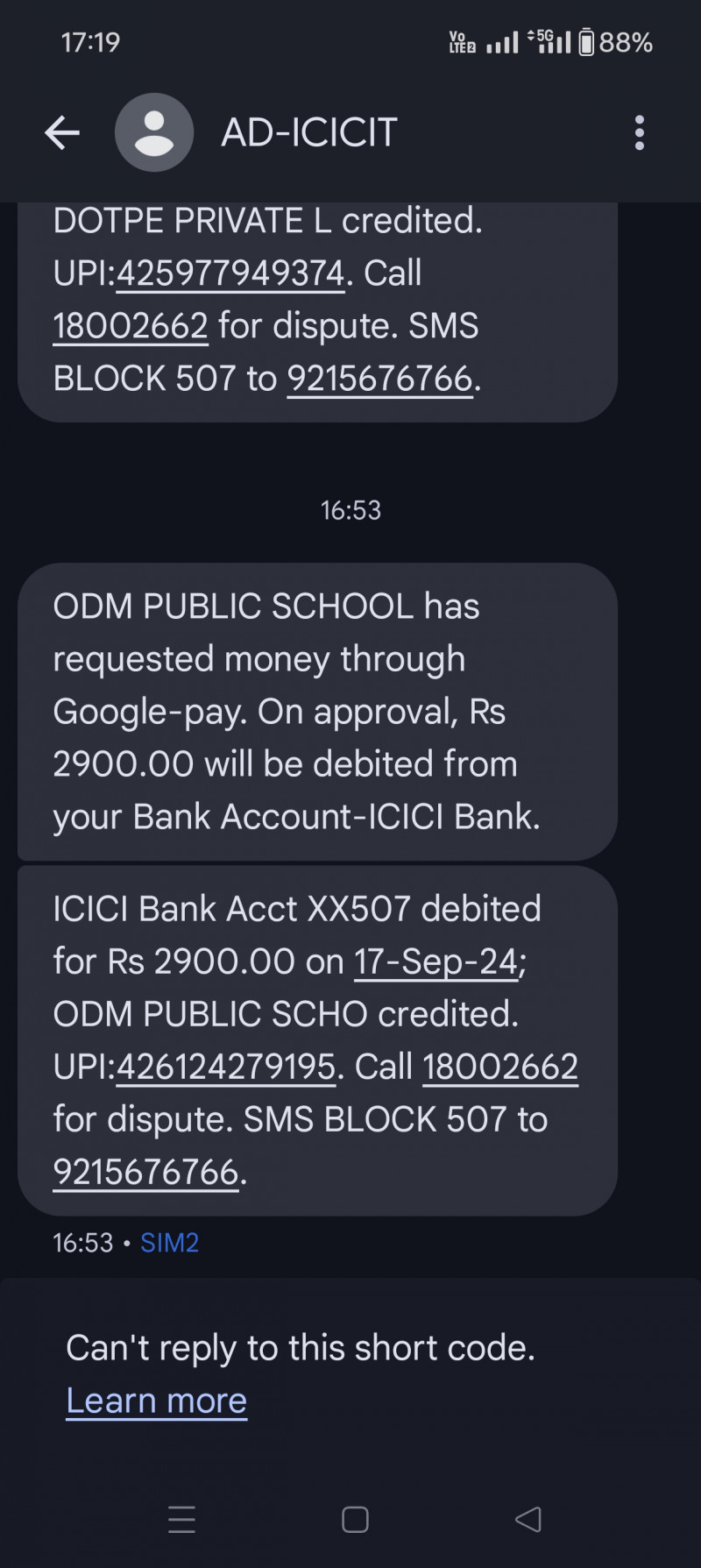701x1568 pixels.
Task: Tap the 9215676766 link in the DOTPE message
Action: tap(380, 379)
